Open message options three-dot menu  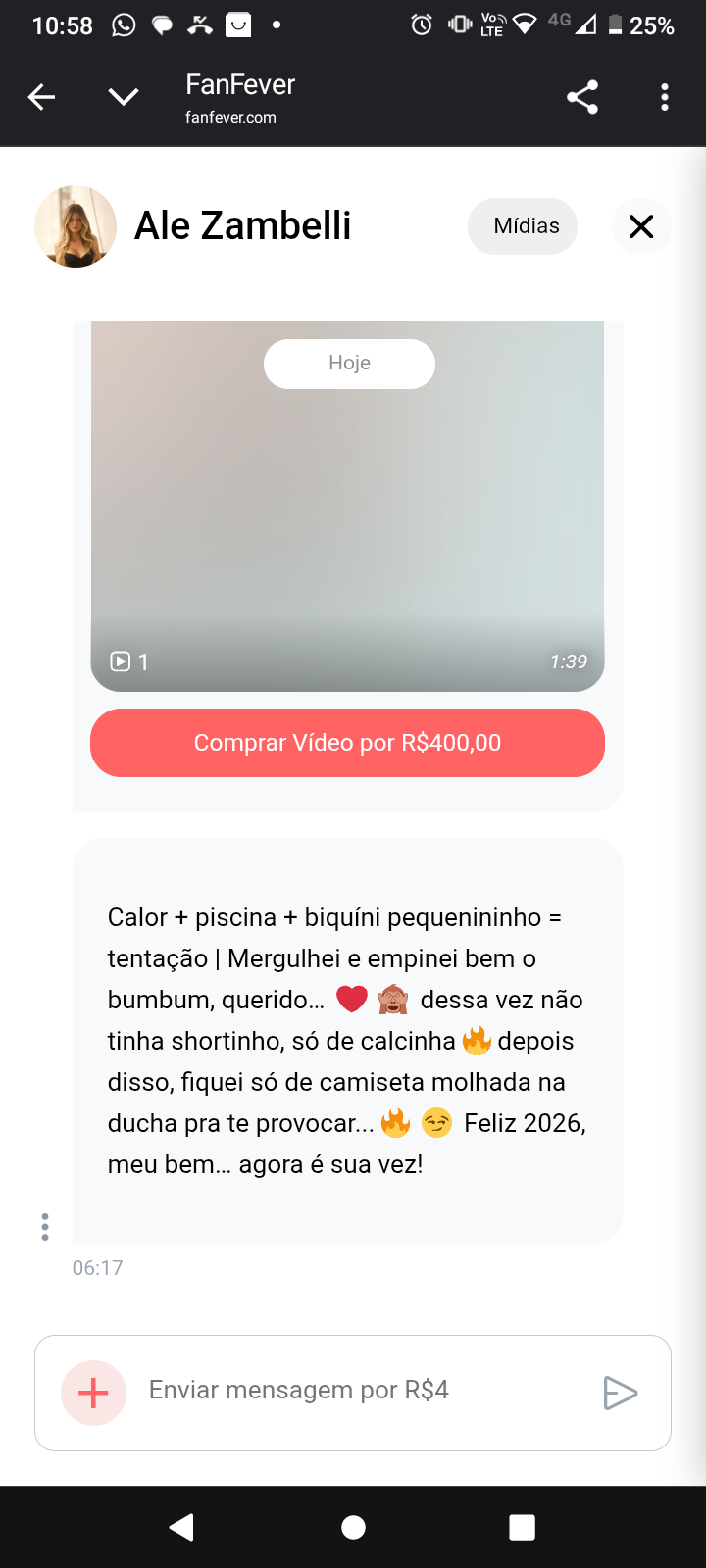click(x=45, y=1226)
